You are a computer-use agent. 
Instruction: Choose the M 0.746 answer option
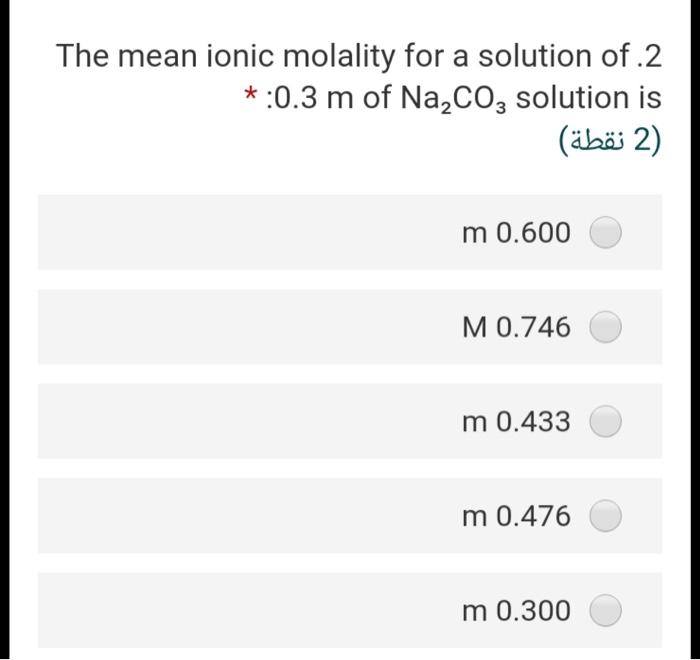coord(606,327)
